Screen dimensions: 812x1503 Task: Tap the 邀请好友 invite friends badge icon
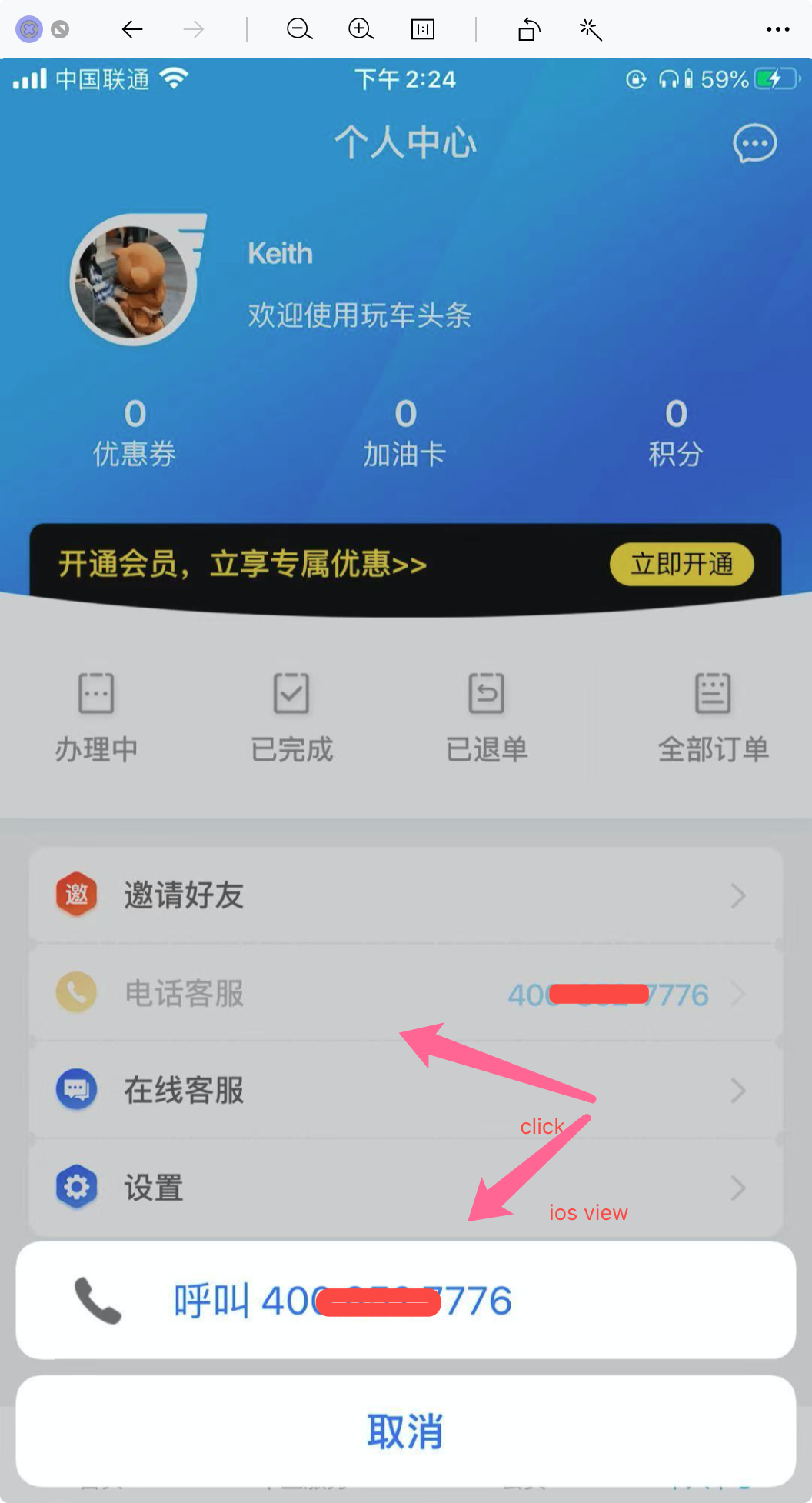coord(76,895)
